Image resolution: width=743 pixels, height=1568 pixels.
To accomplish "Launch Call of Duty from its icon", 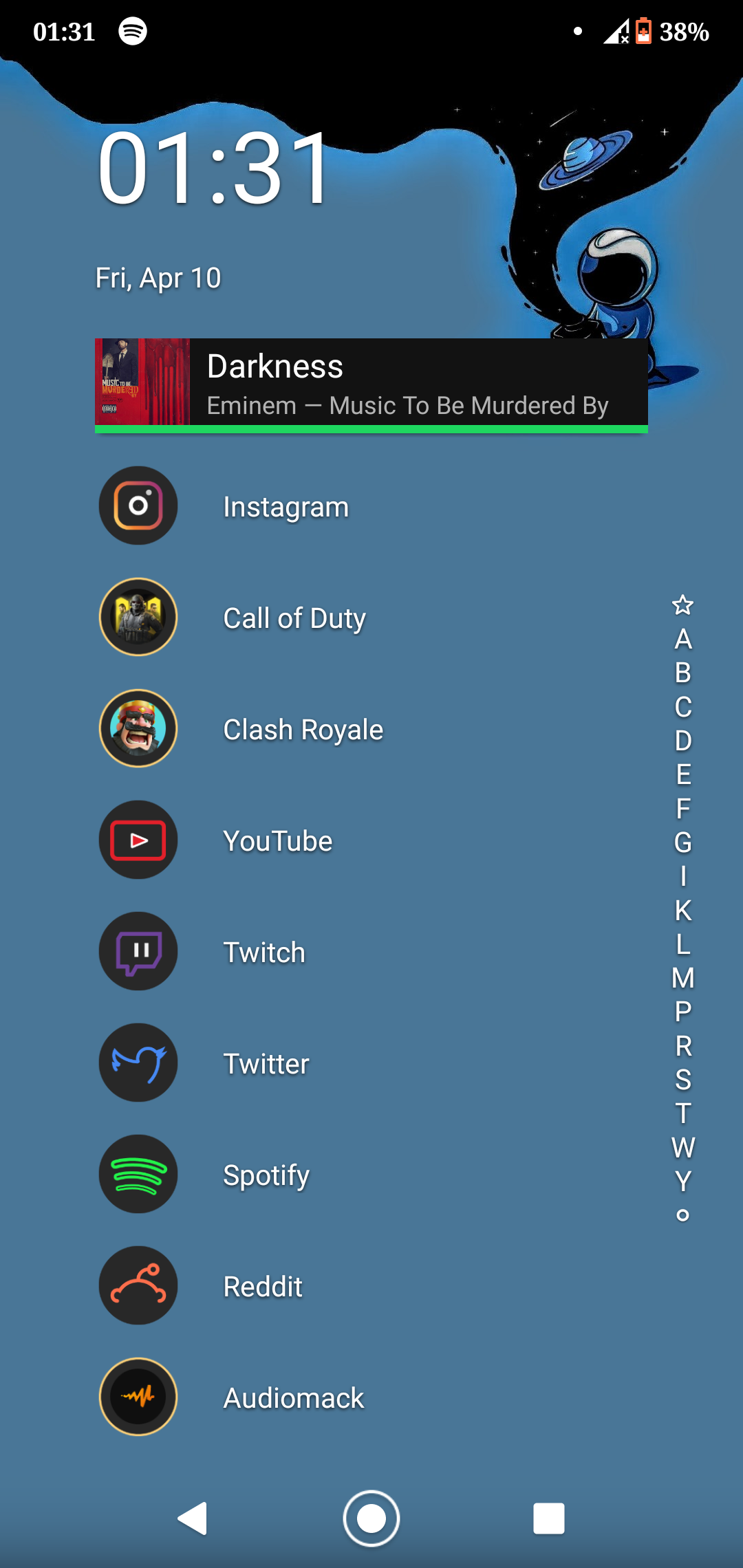I will [x=138, y=618].
